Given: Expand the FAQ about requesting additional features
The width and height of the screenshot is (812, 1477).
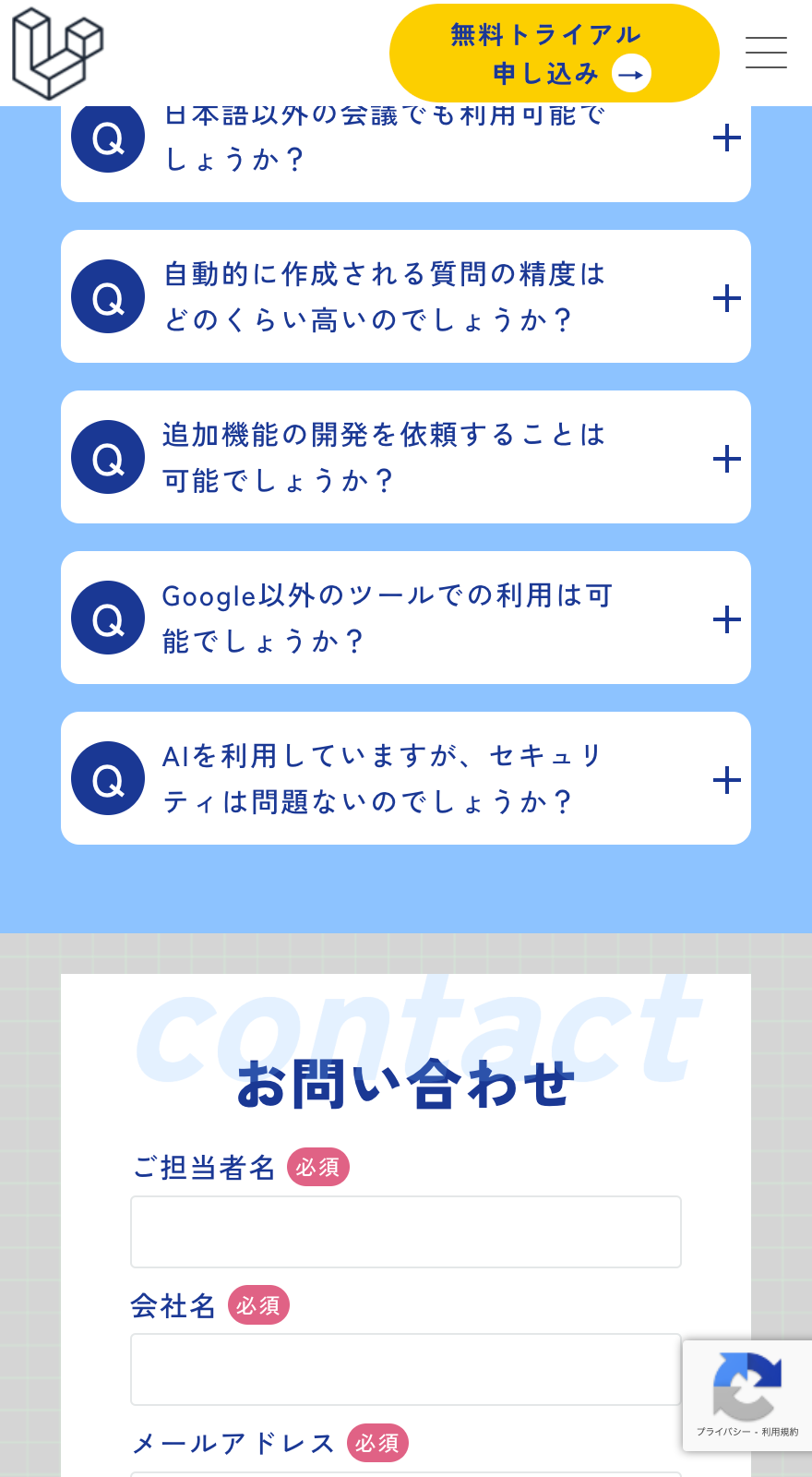Looking at the screenshot, I should point(728,458).
